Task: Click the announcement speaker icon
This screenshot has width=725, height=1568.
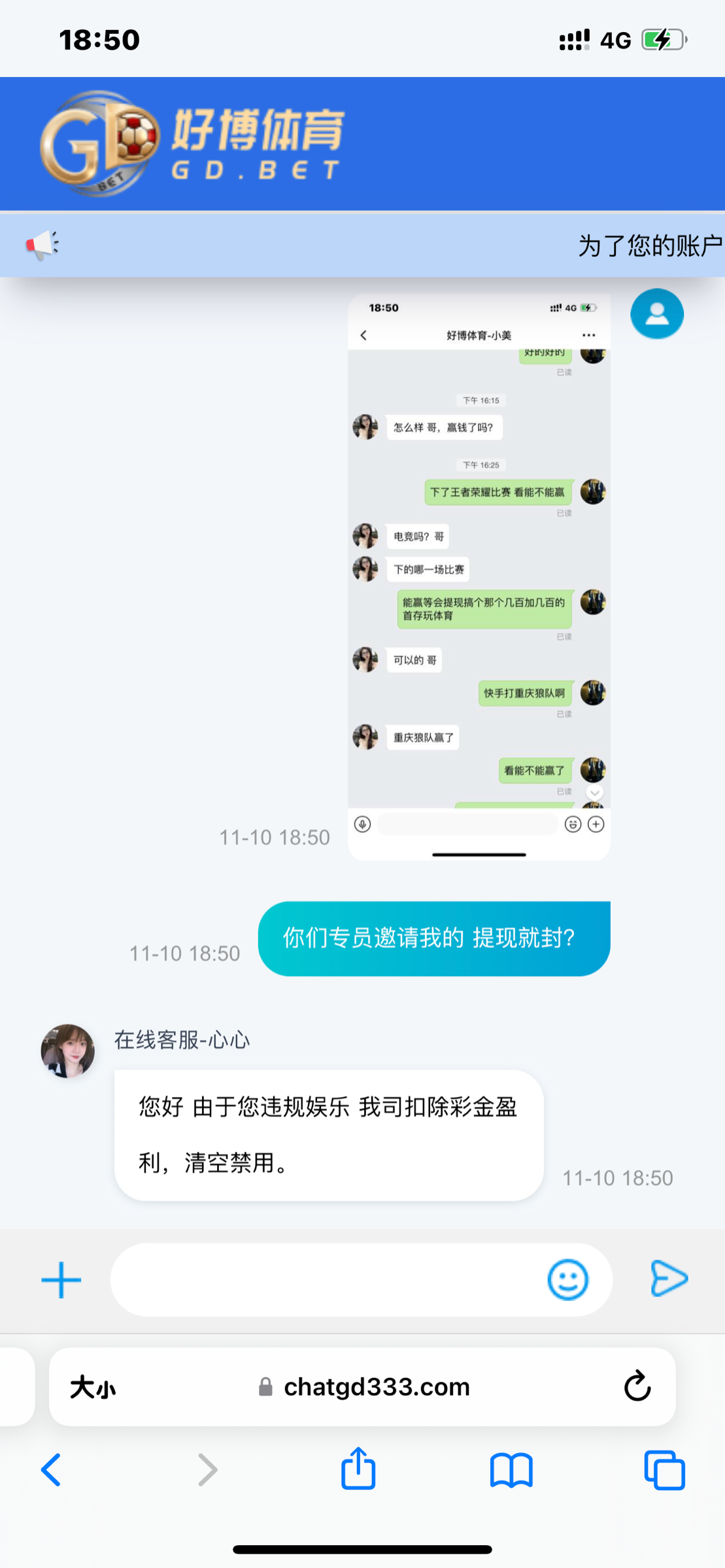Action: (43, 244)
